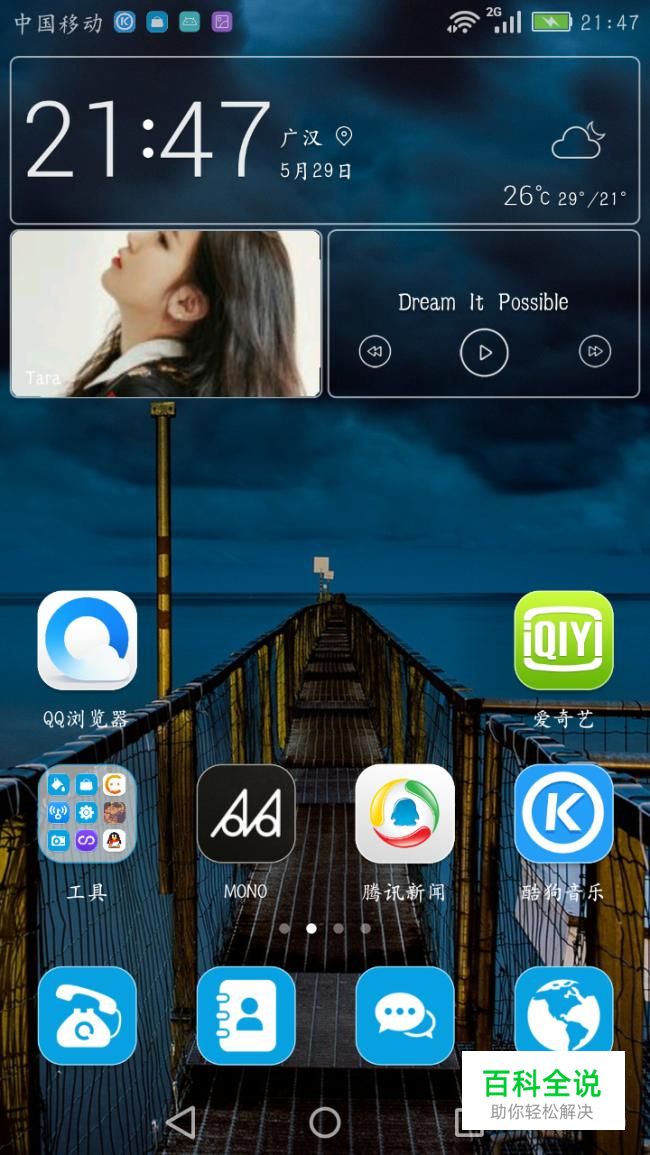Open the globe browser app in dock
The height and width of the screenshot is (1155, 650).
point(563,1010)
